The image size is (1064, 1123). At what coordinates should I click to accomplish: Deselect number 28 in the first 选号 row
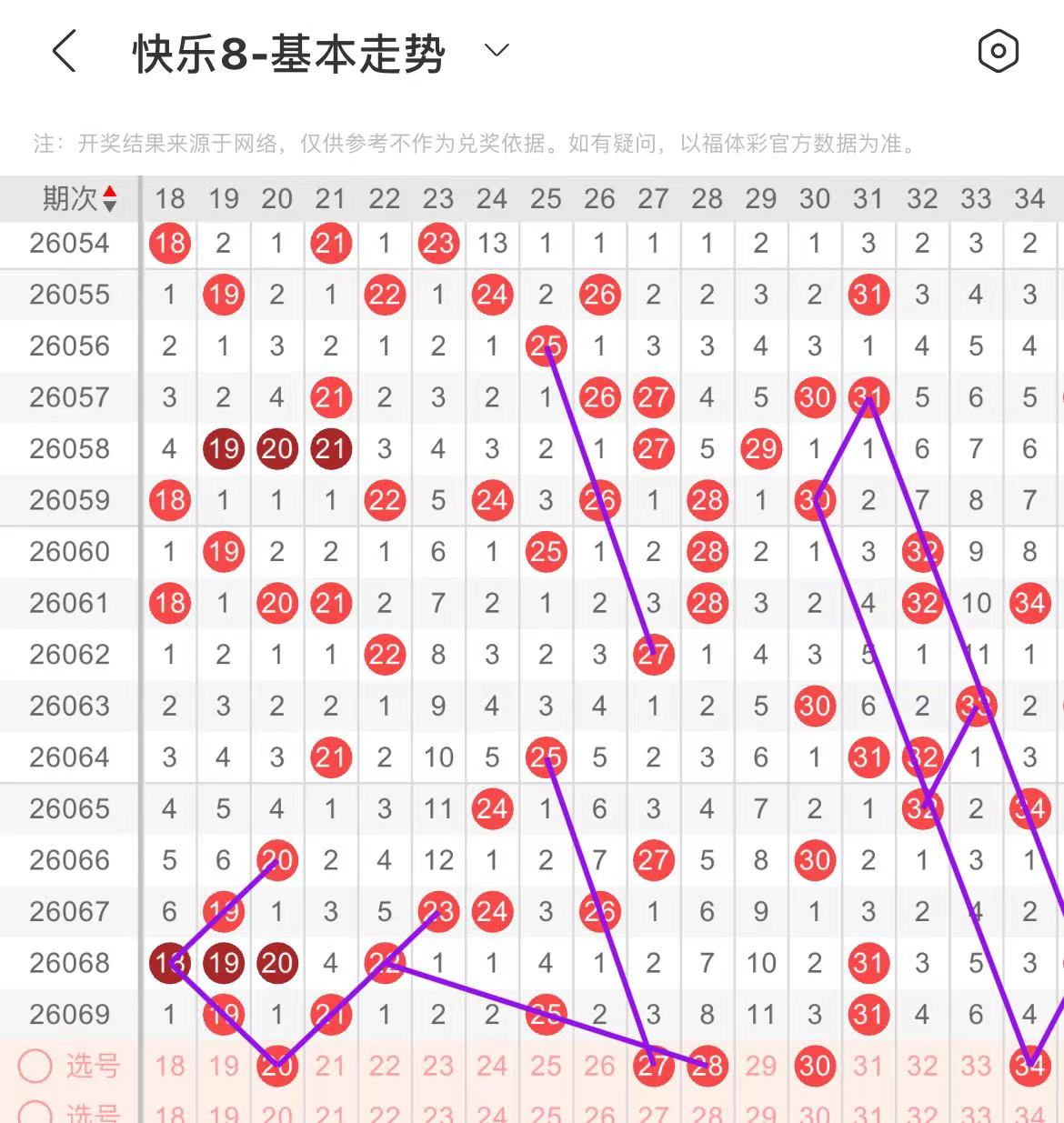click(x=707, y=1066)
